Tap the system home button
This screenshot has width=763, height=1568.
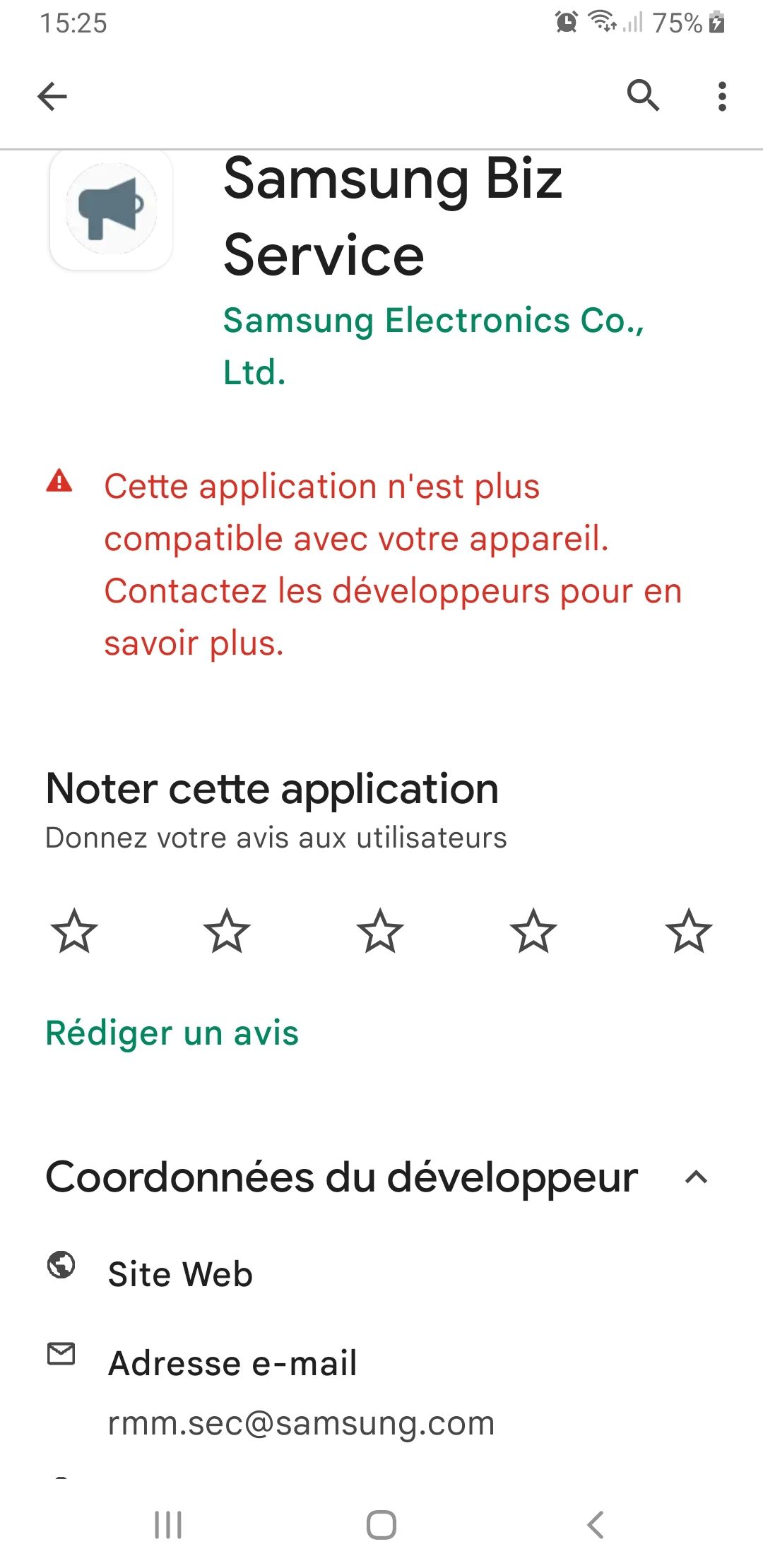(x=381, y=1525)
